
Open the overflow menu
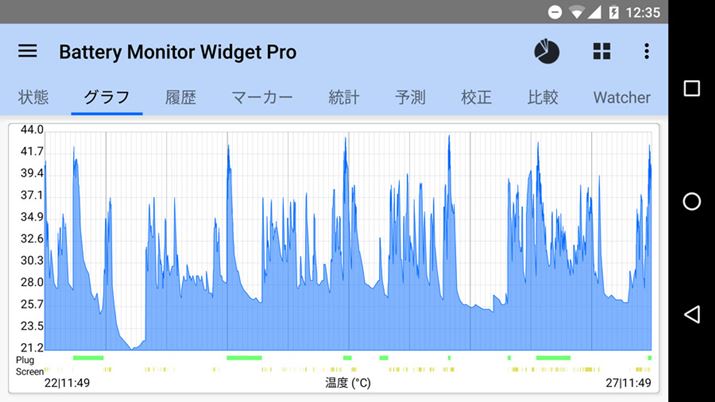click(x=647, y=51)
